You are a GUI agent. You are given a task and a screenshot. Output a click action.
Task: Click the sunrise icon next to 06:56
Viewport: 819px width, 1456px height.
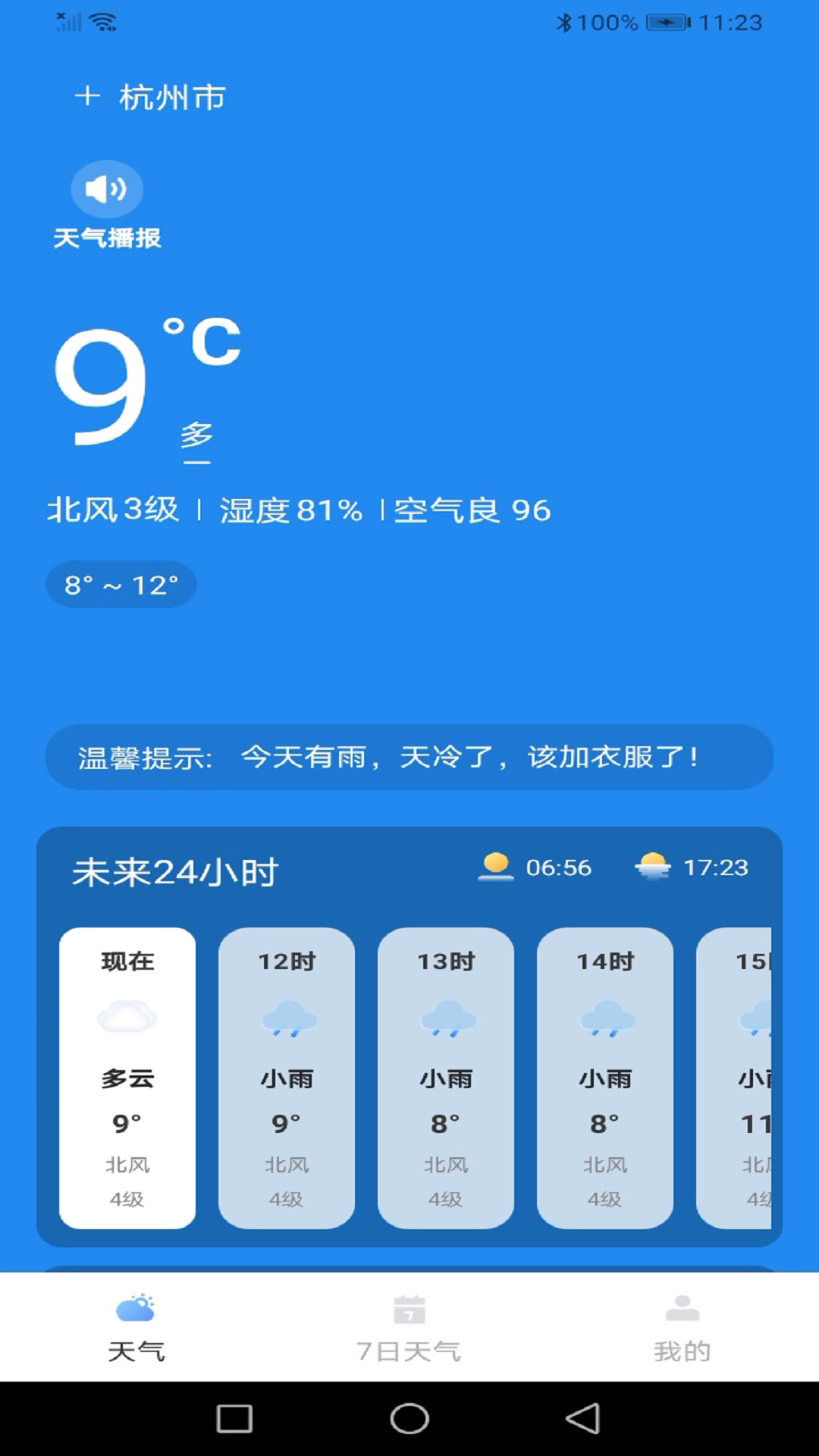pyautogui.click(x=497, y=866)
